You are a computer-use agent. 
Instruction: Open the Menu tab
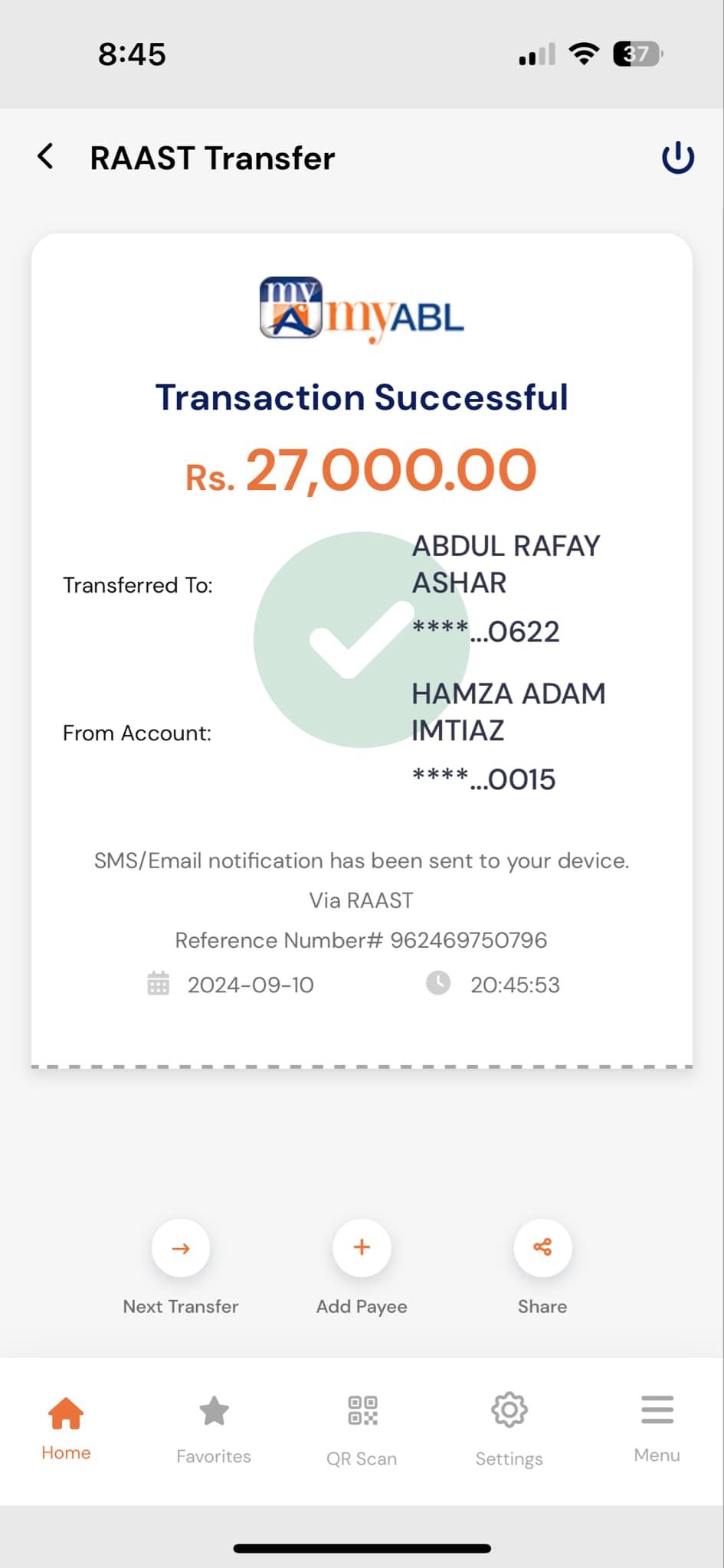click(x=657, y=1429)
